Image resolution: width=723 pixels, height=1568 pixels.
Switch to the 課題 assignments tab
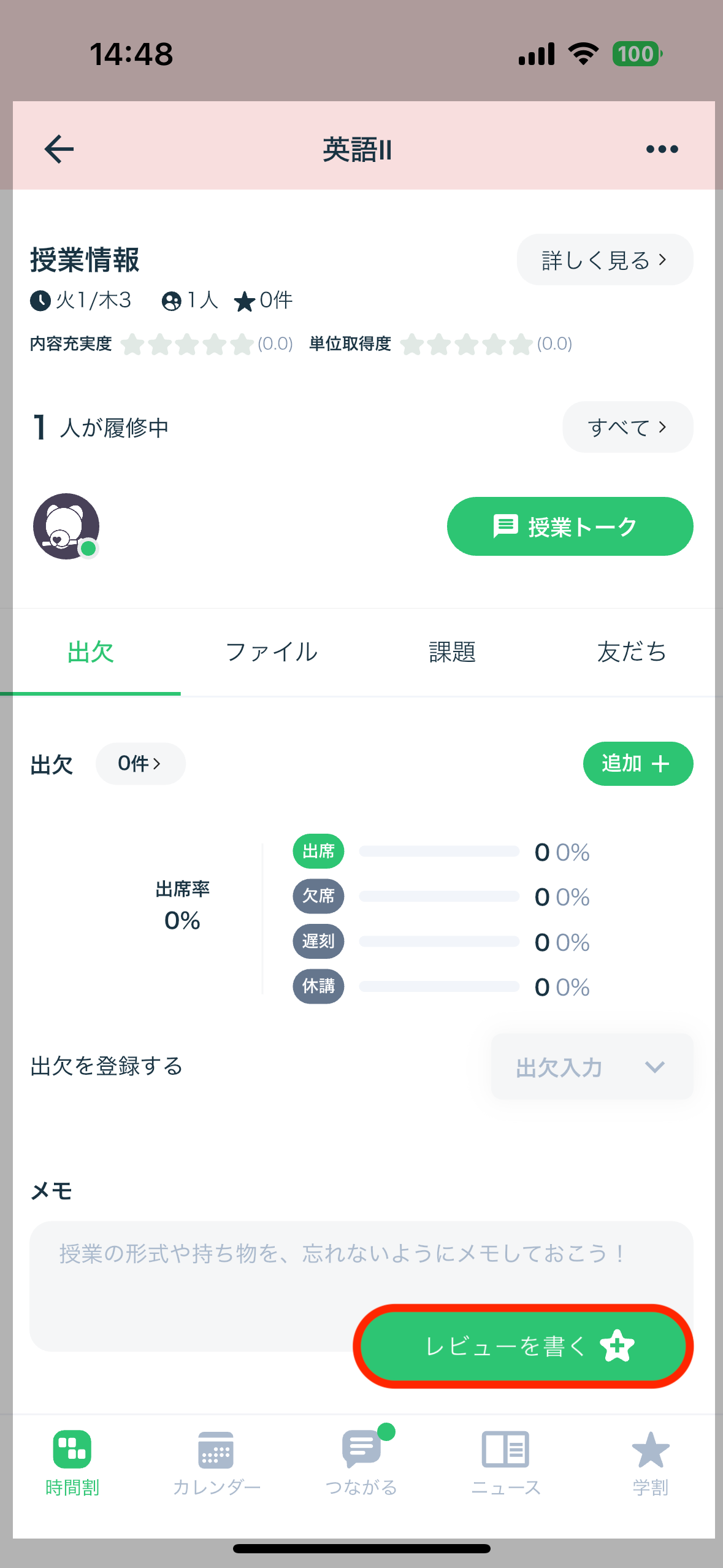coord(452,652)
